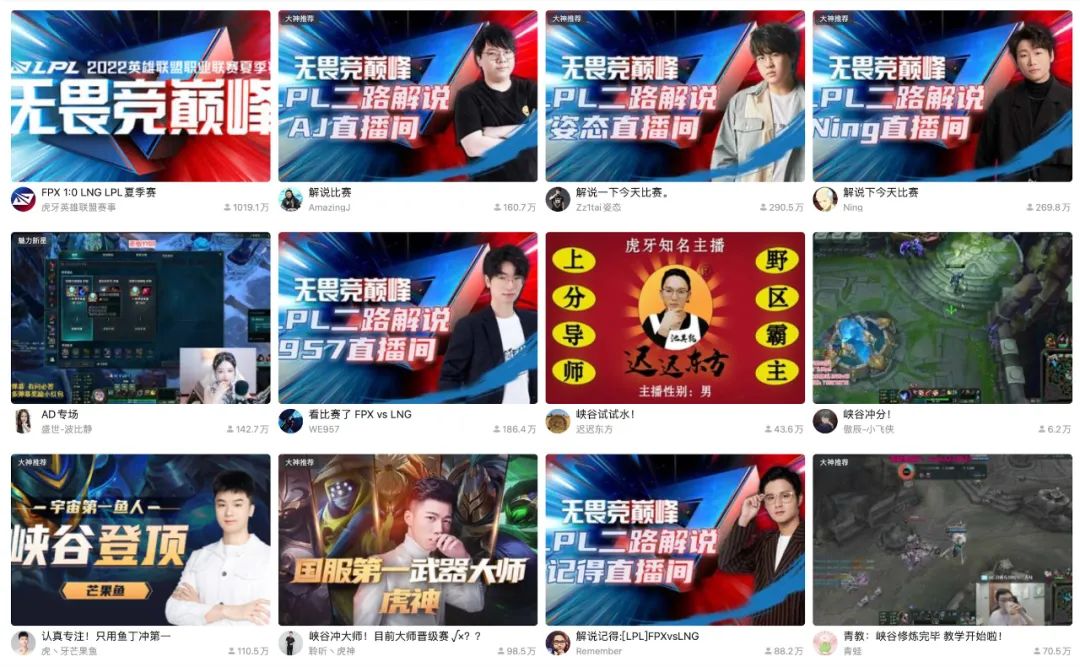This screenshot has height=667, width=1080.
Task: Open Zz1tai姿态's 姿态直播间 stream
Action: [x=675, y=96]
